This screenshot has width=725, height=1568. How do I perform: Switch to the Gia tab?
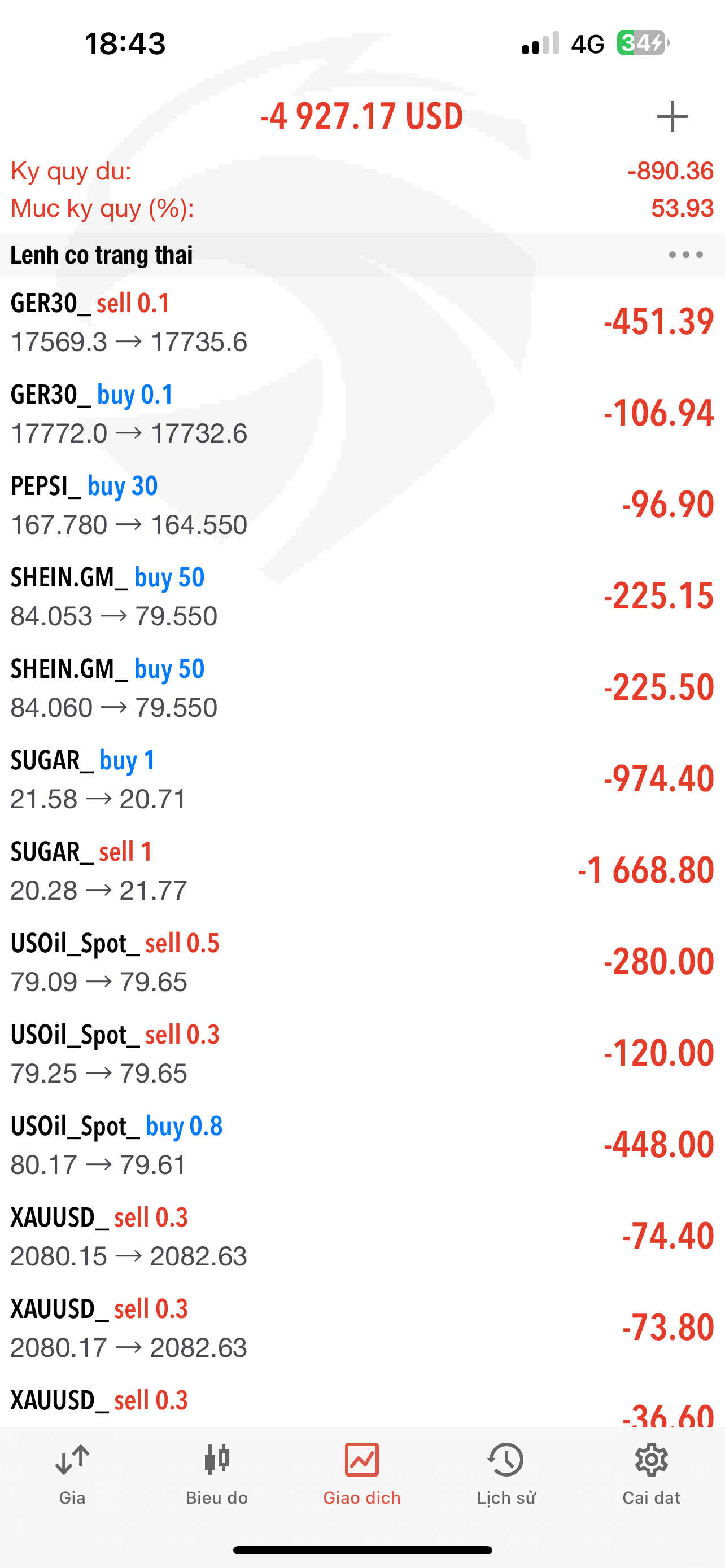click(x=72, y=1474)
